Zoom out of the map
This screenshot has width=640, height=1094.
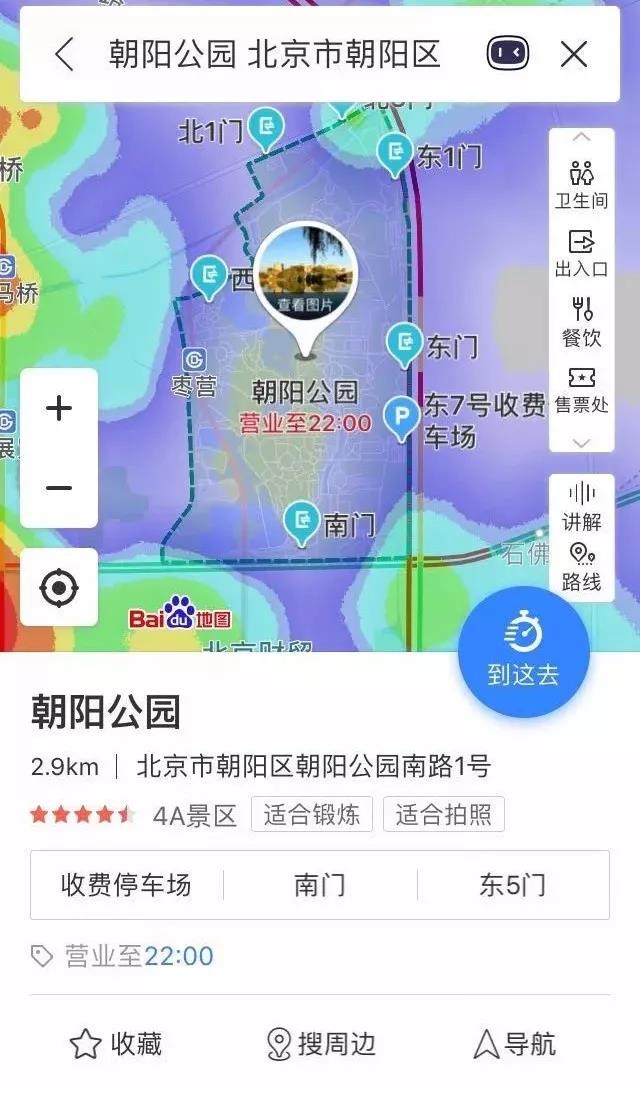59,488
